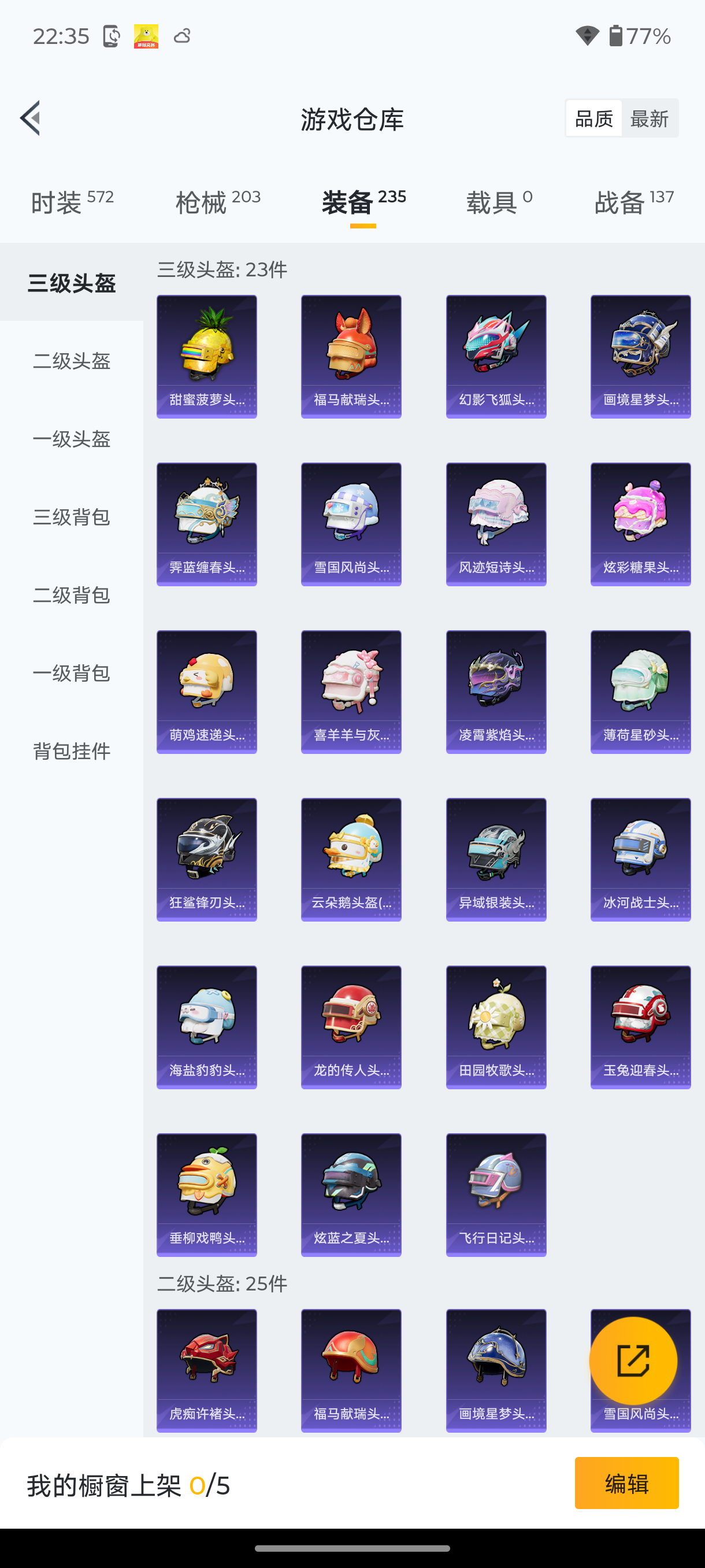The height and width of the screenshot is (1568, 705).
Task: View the 幻影飞狐 helmet
Action: point(496,356)
